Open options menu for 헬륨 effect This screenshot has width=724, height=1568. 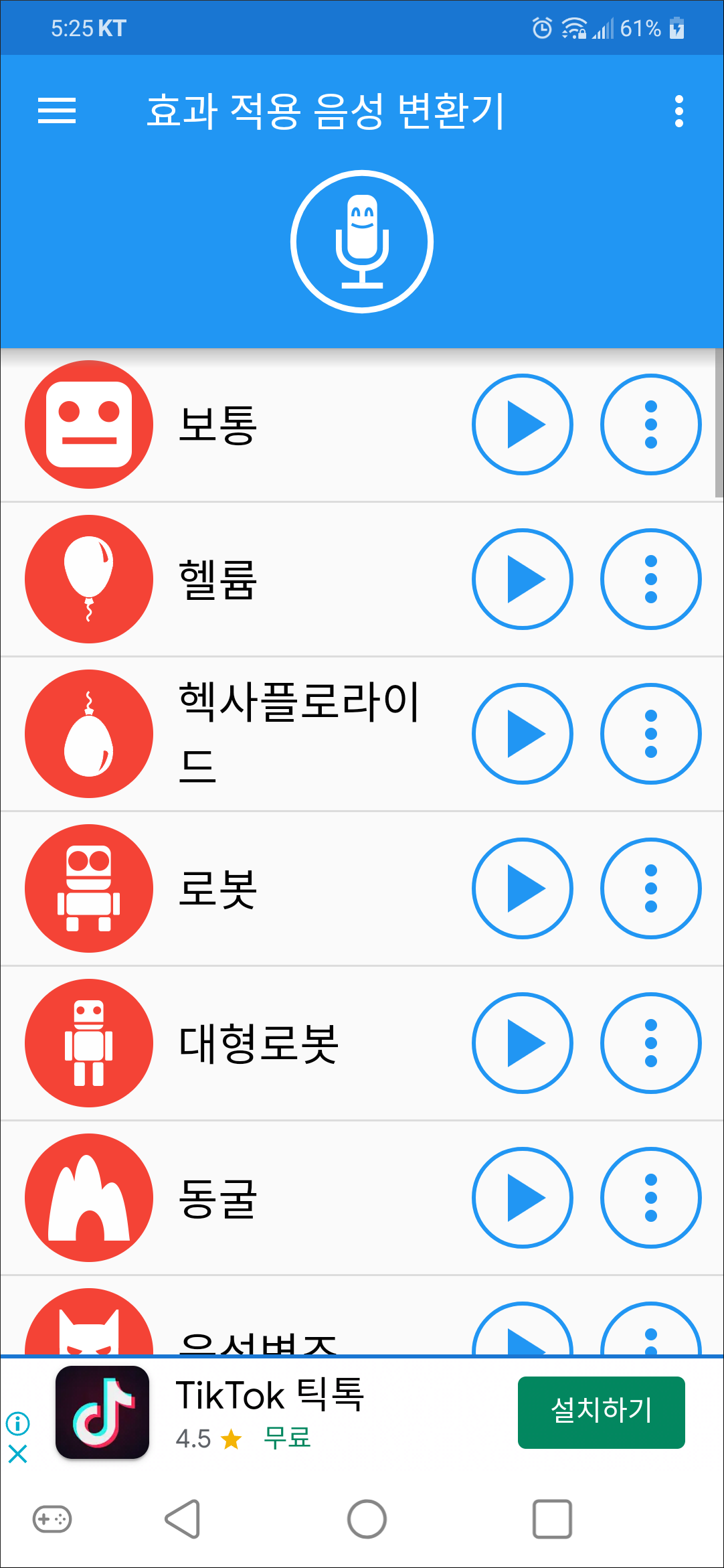tap(650, 580)
